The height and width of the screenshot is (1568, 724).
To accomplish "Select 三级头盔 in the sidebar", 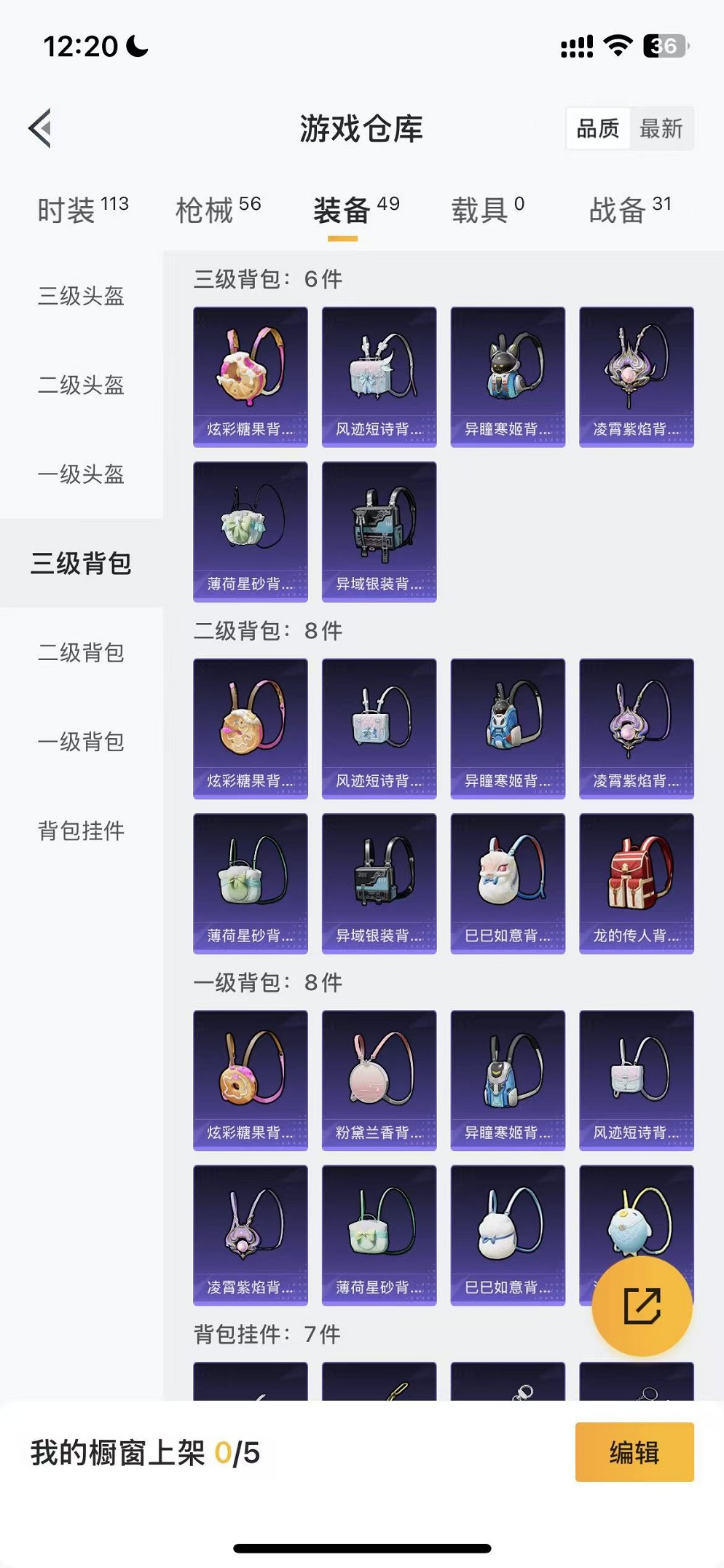I will [x=81, y=296].
